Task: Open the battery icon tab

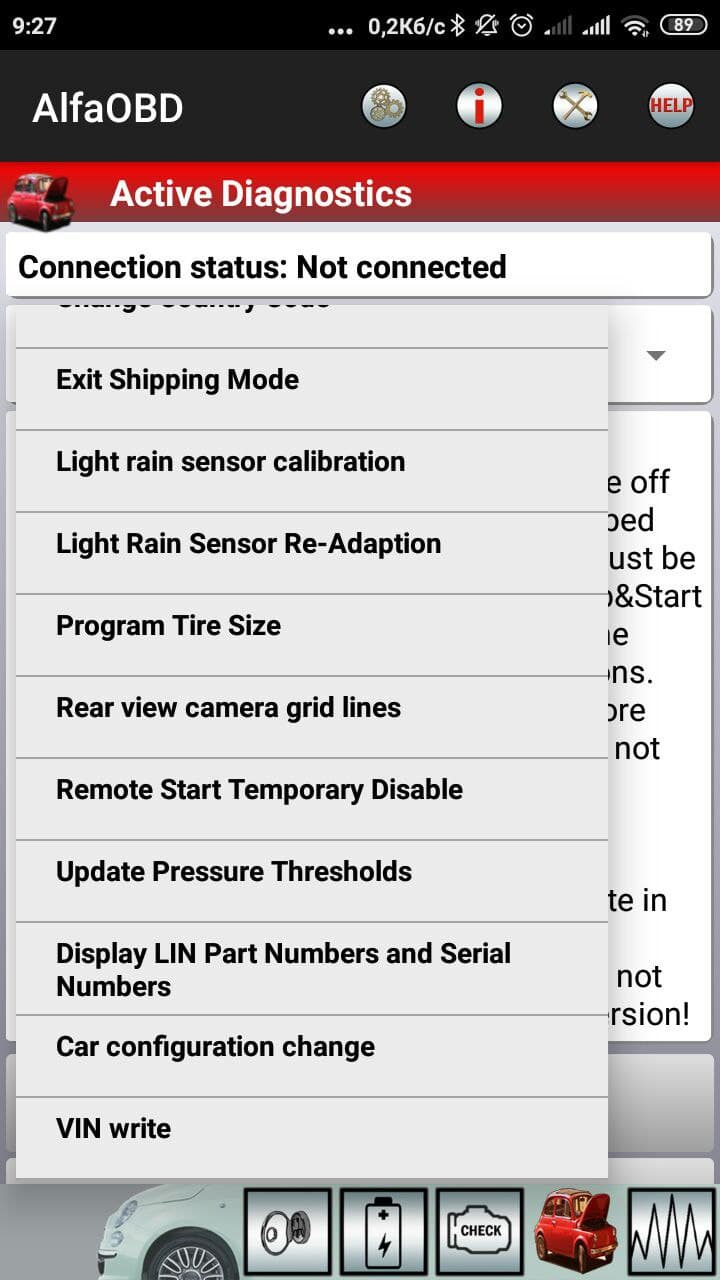Action: (x=383, y=1231)
